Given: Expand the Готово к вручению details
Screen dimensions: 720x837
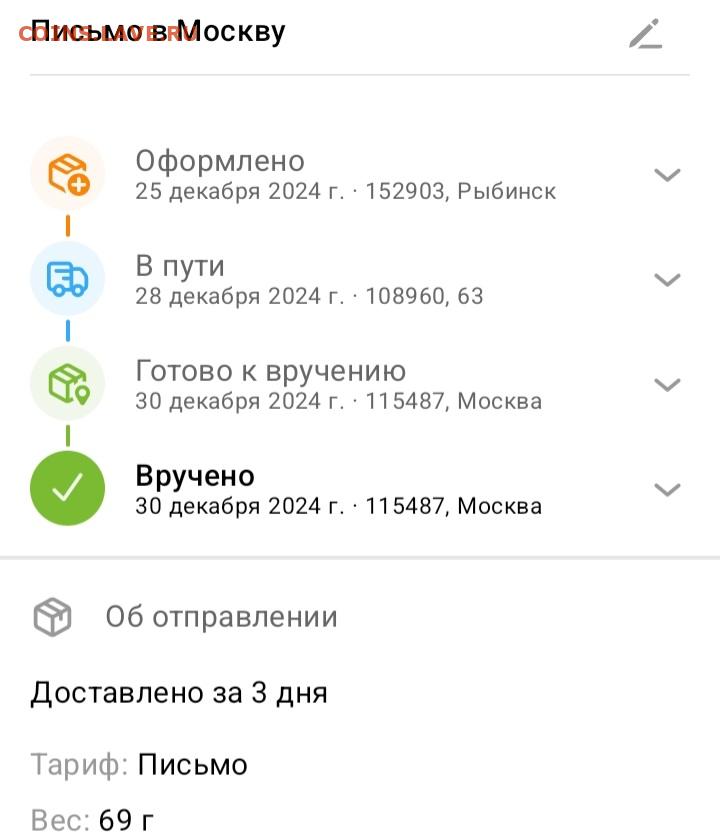Looking at the screenshot, I should 667,385.
